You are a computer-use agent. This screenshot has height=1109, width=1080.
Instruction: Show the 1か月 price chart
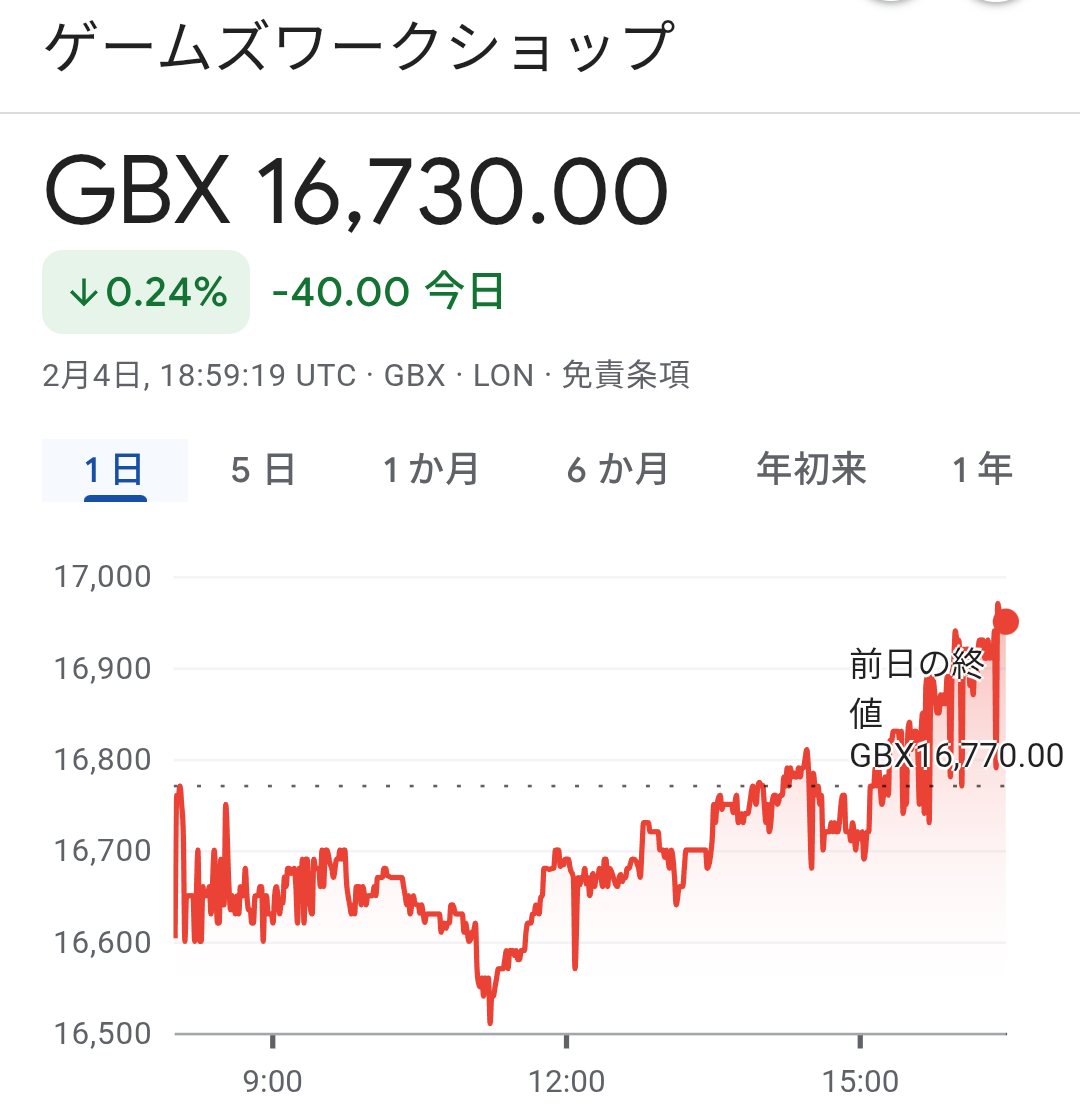click(x=431, y=470)
